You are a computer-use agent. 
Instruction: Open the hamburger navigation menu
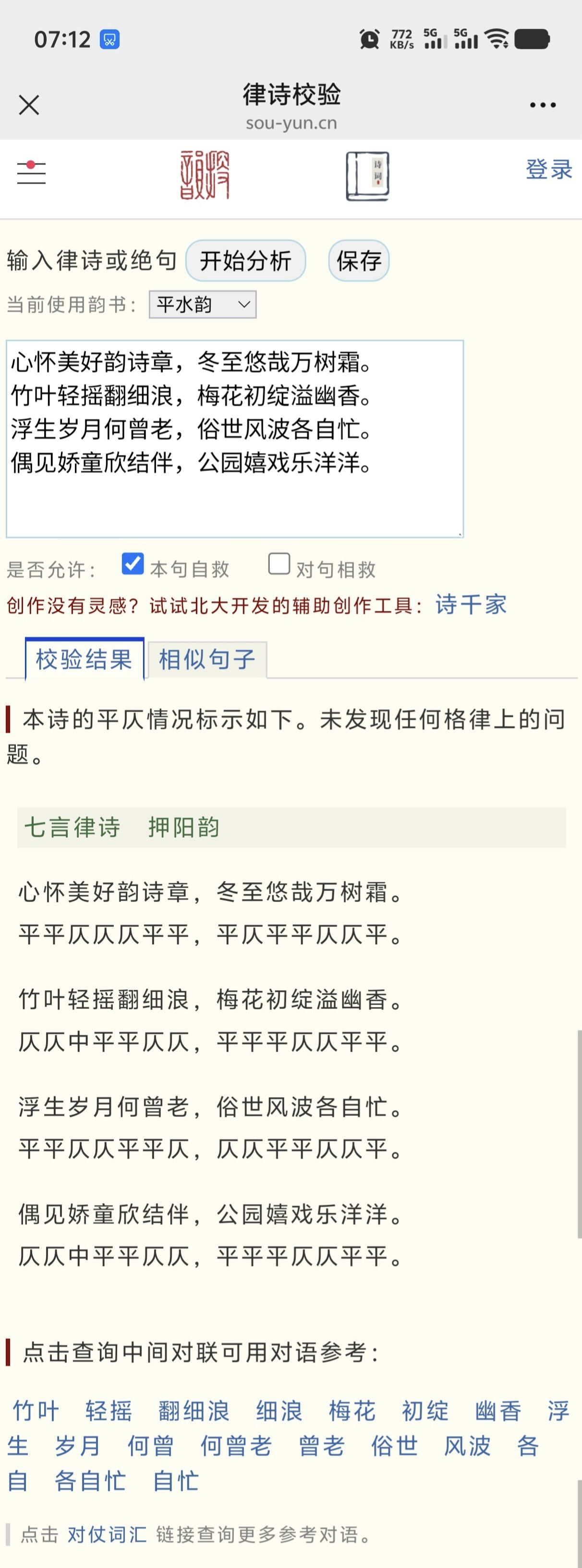pyautogui.click(x=31, y=172)
